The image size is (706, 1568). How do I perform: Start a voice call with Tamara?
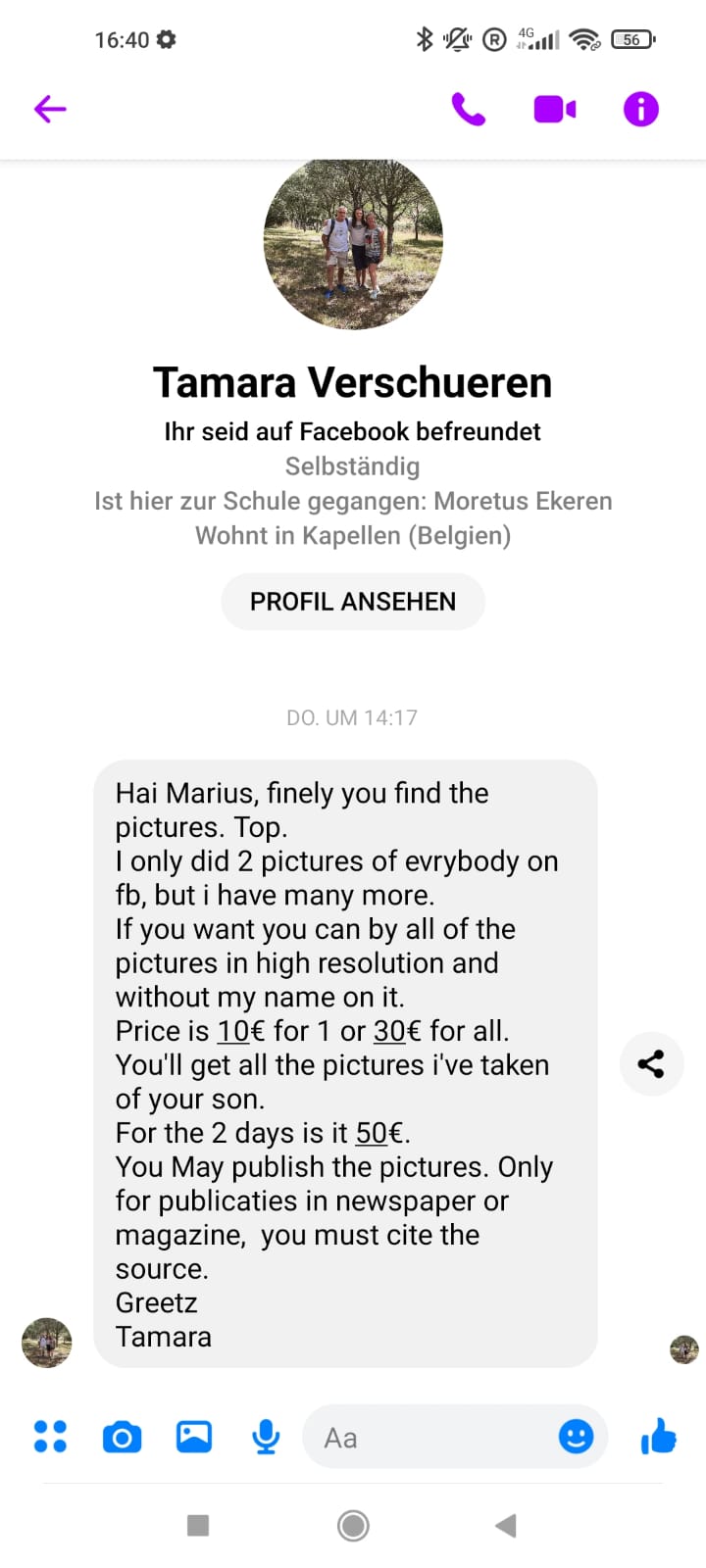[468, 109]
